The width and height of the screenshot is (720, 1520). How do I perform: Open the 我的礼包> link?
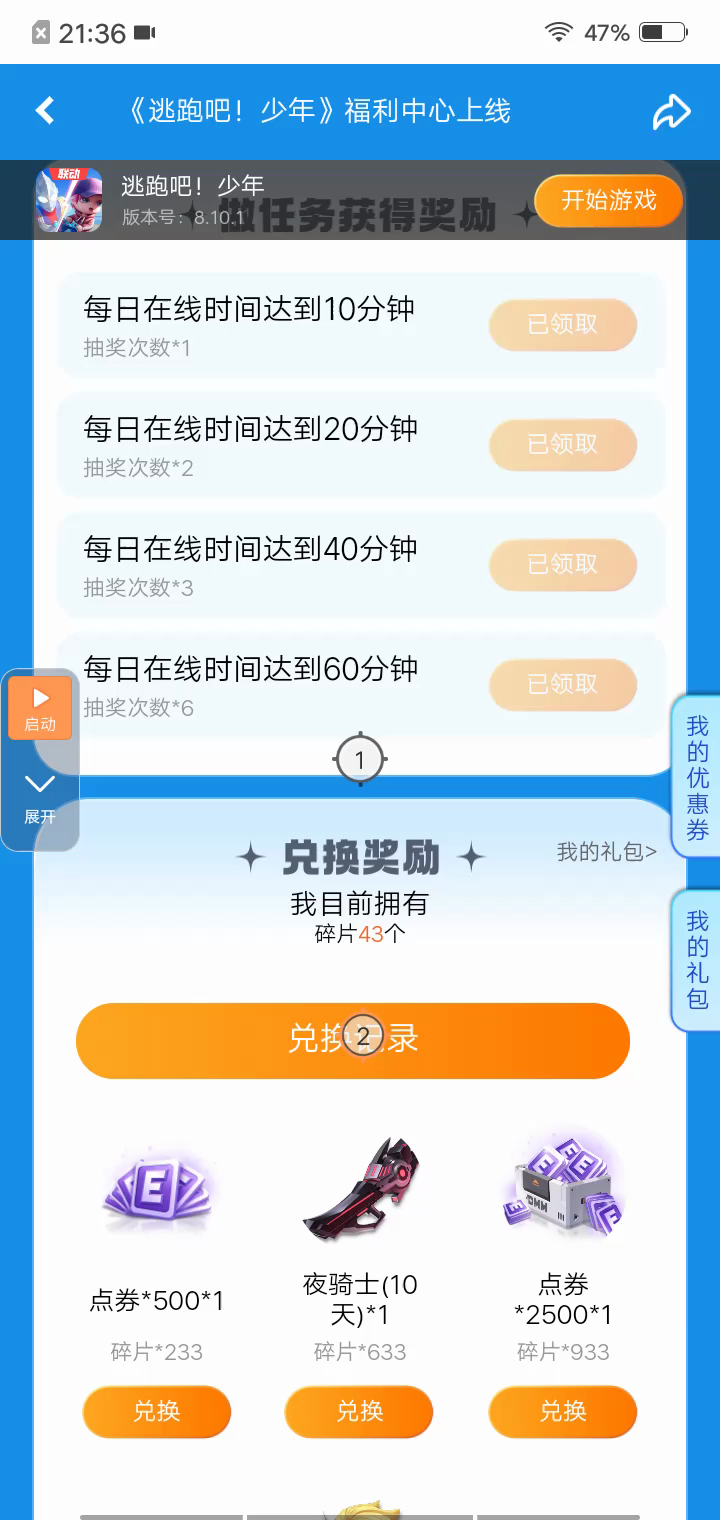(606, 852)
